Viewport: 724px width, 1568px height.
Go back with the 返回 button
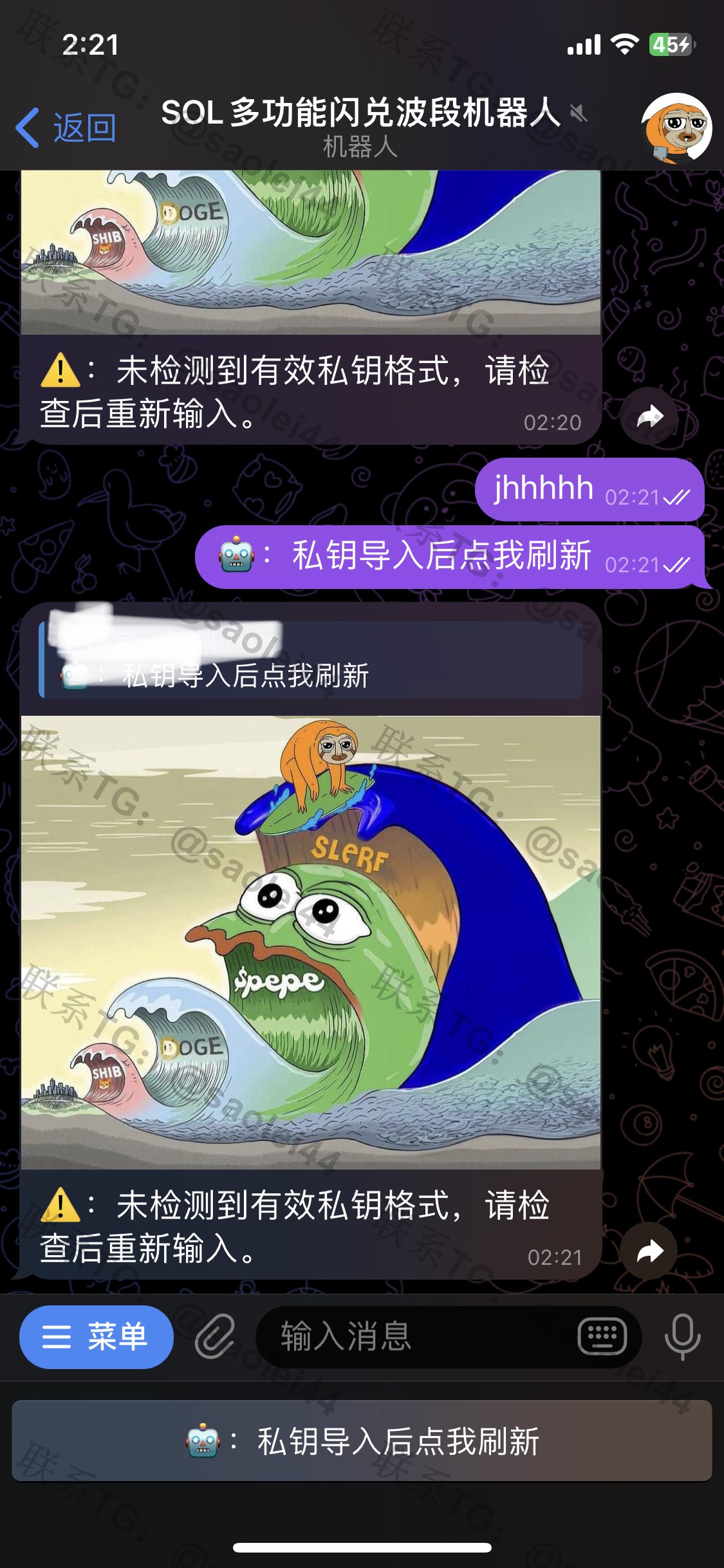(x=66, y=127)
